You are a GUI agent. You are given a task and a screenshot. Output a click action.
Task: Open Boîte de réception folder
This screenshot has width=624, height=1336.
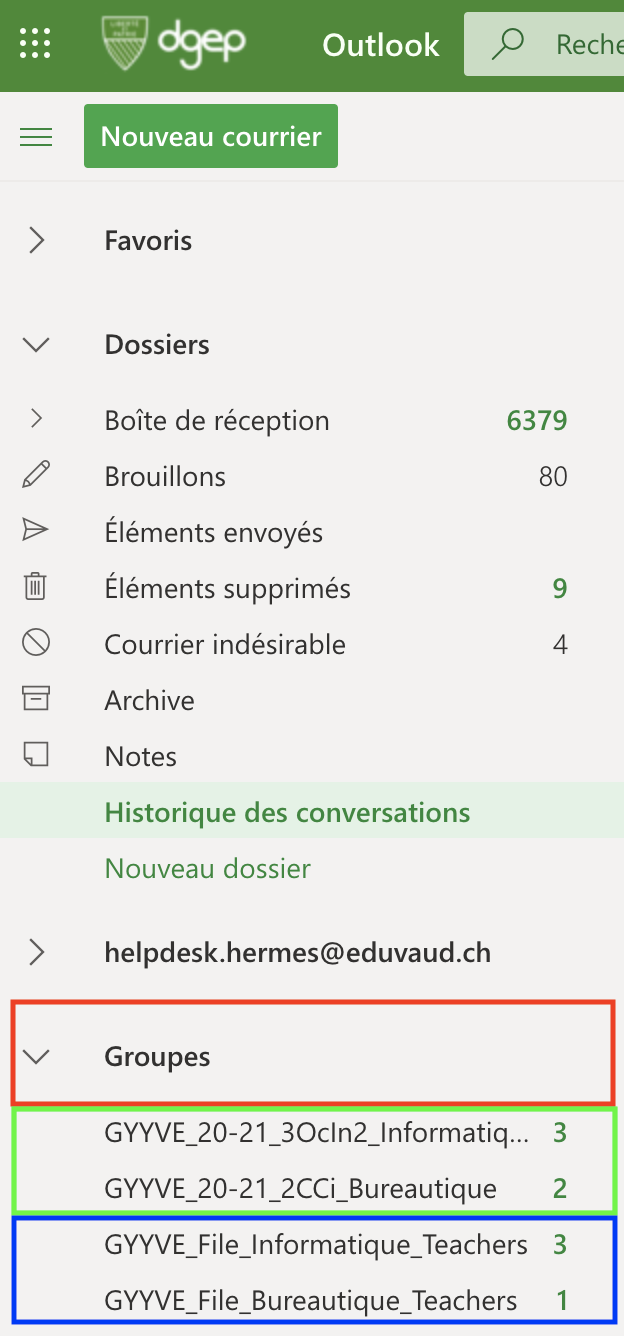312,420
